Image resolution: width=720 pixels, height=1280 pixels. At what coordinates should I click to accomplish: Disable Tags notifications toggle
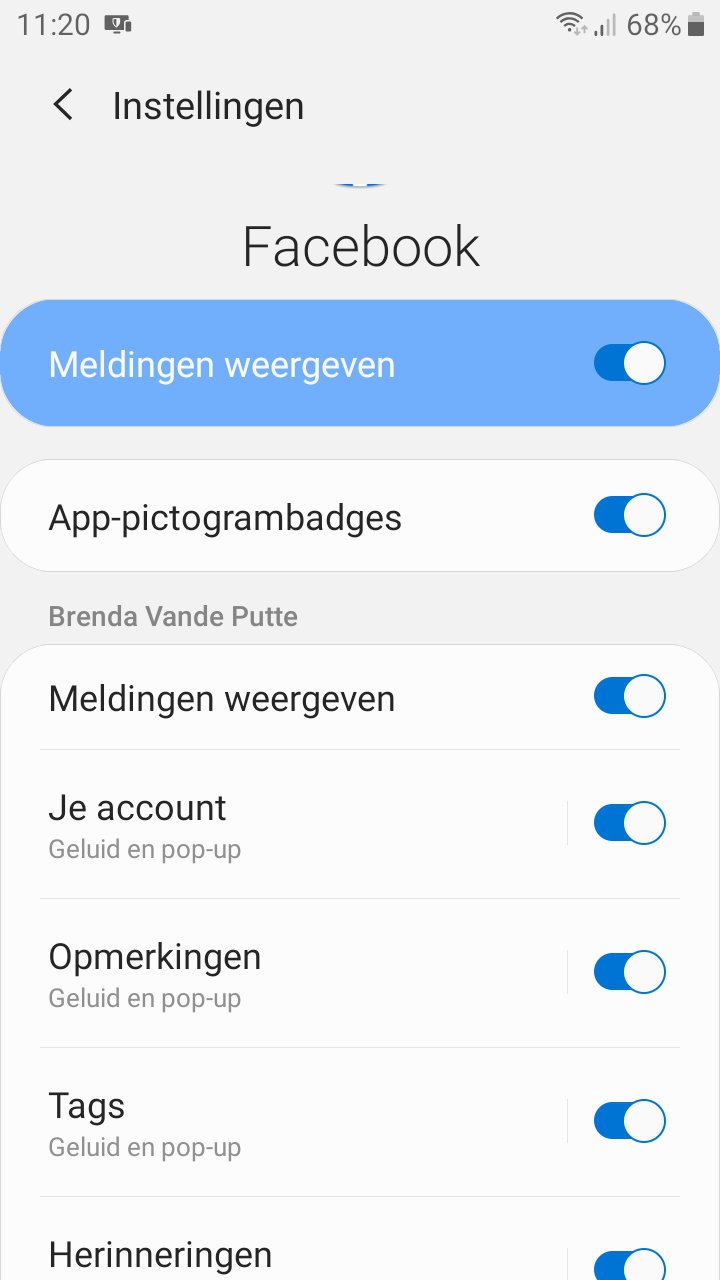point(630,1121)
